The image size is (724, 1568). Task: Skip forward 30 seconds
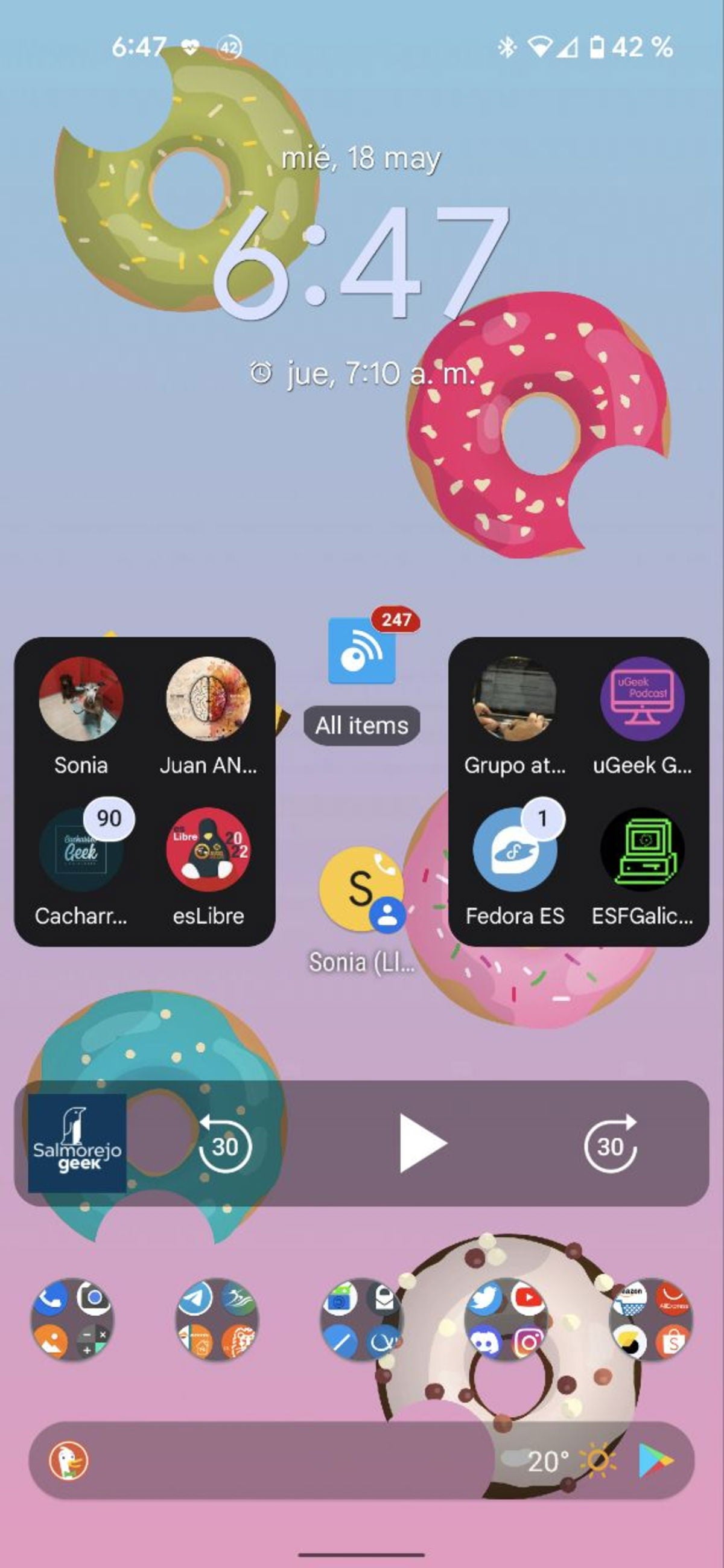(610, 1144)
